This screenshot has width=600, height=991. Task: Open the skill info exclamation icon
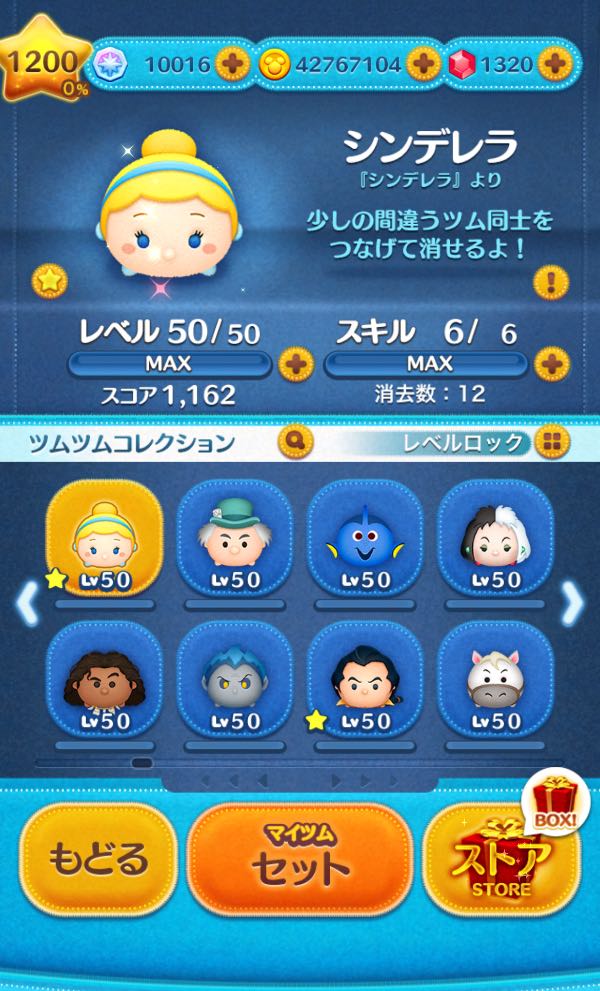click(550, 280)
